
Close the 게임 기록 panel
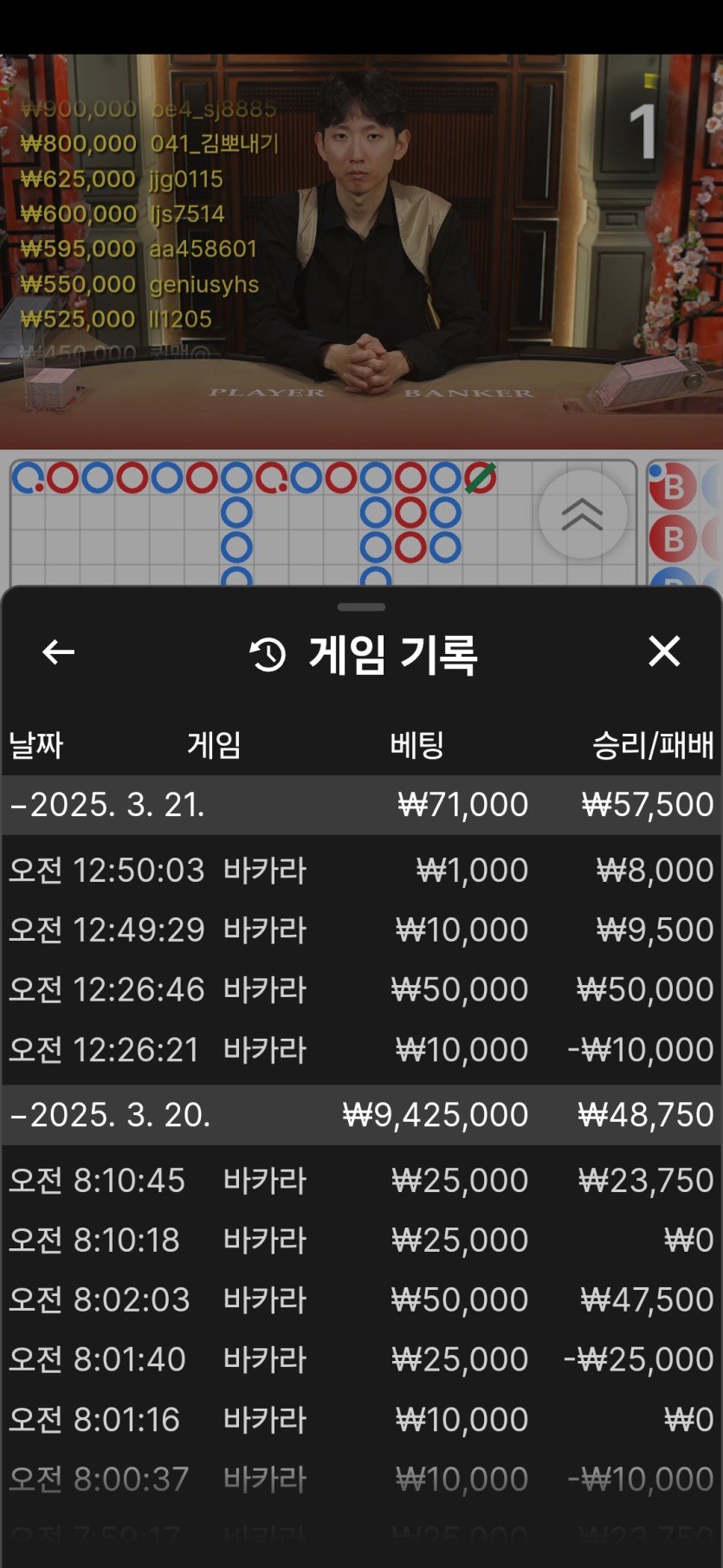pos(664,651)
